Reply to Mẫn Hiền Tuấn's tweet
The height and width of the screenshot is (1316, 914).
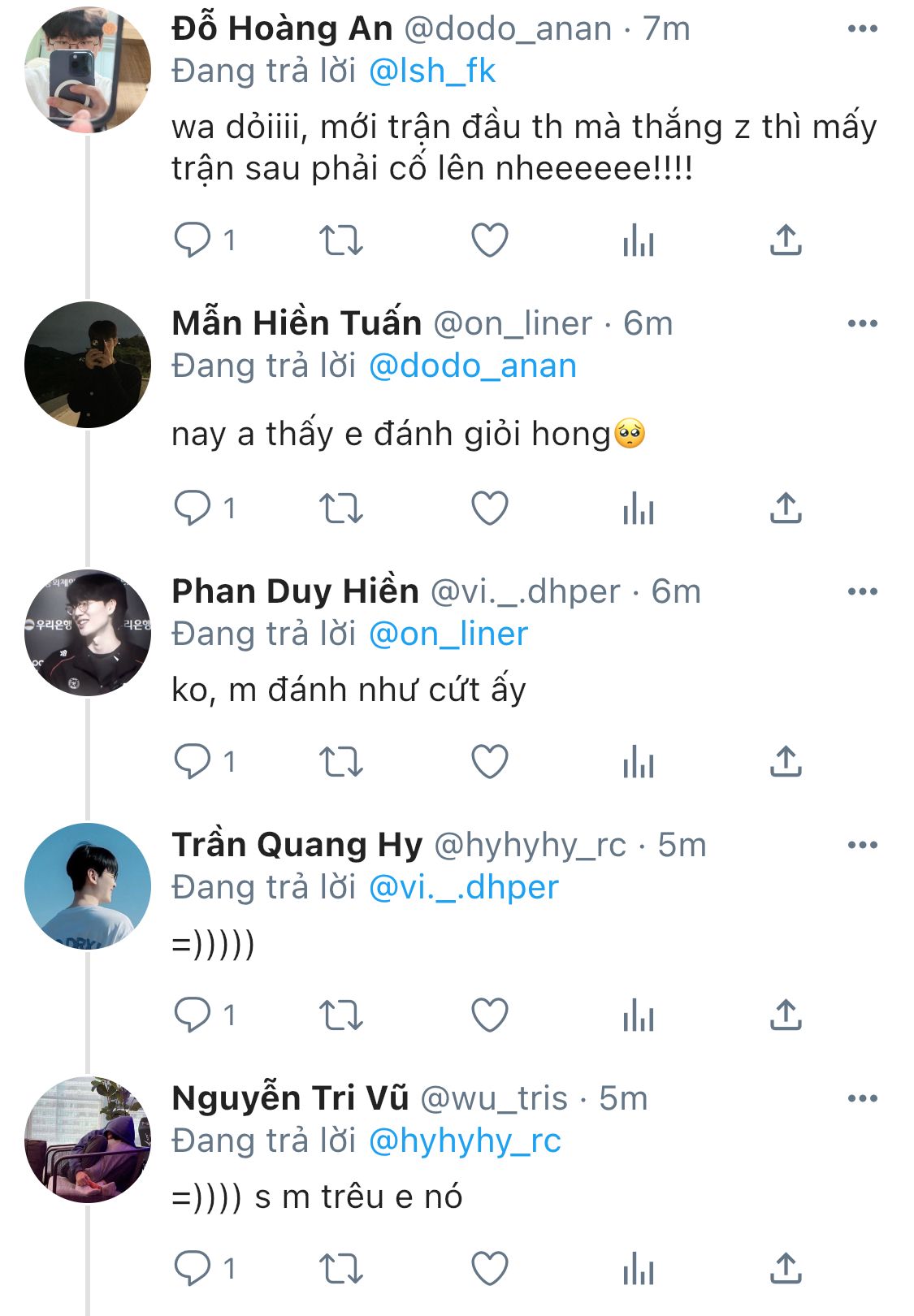[x=193, y=509]
